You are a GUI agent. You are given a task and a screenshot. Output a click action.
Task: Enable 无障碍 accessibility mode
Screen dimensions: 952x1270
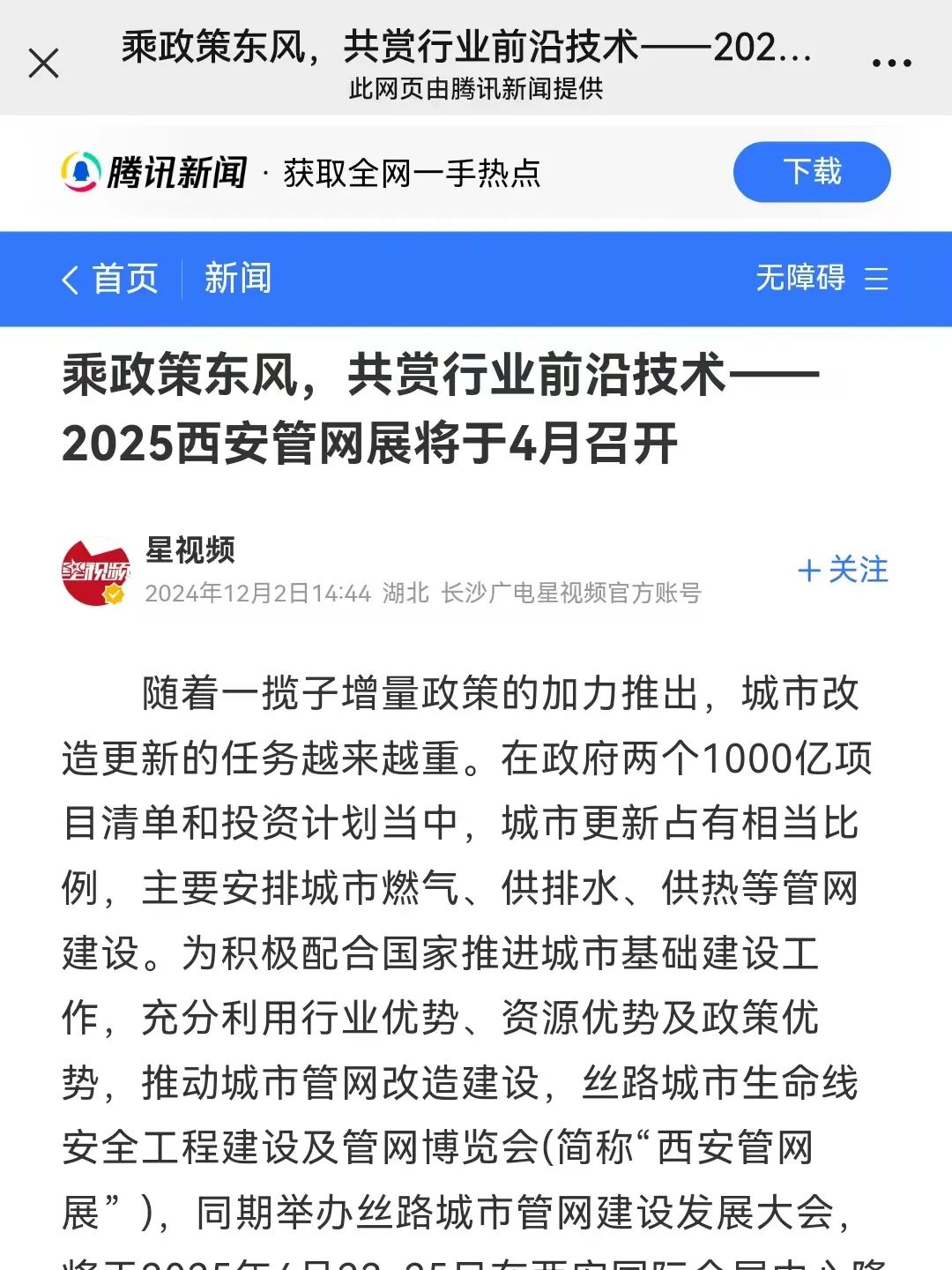[800, 279]
